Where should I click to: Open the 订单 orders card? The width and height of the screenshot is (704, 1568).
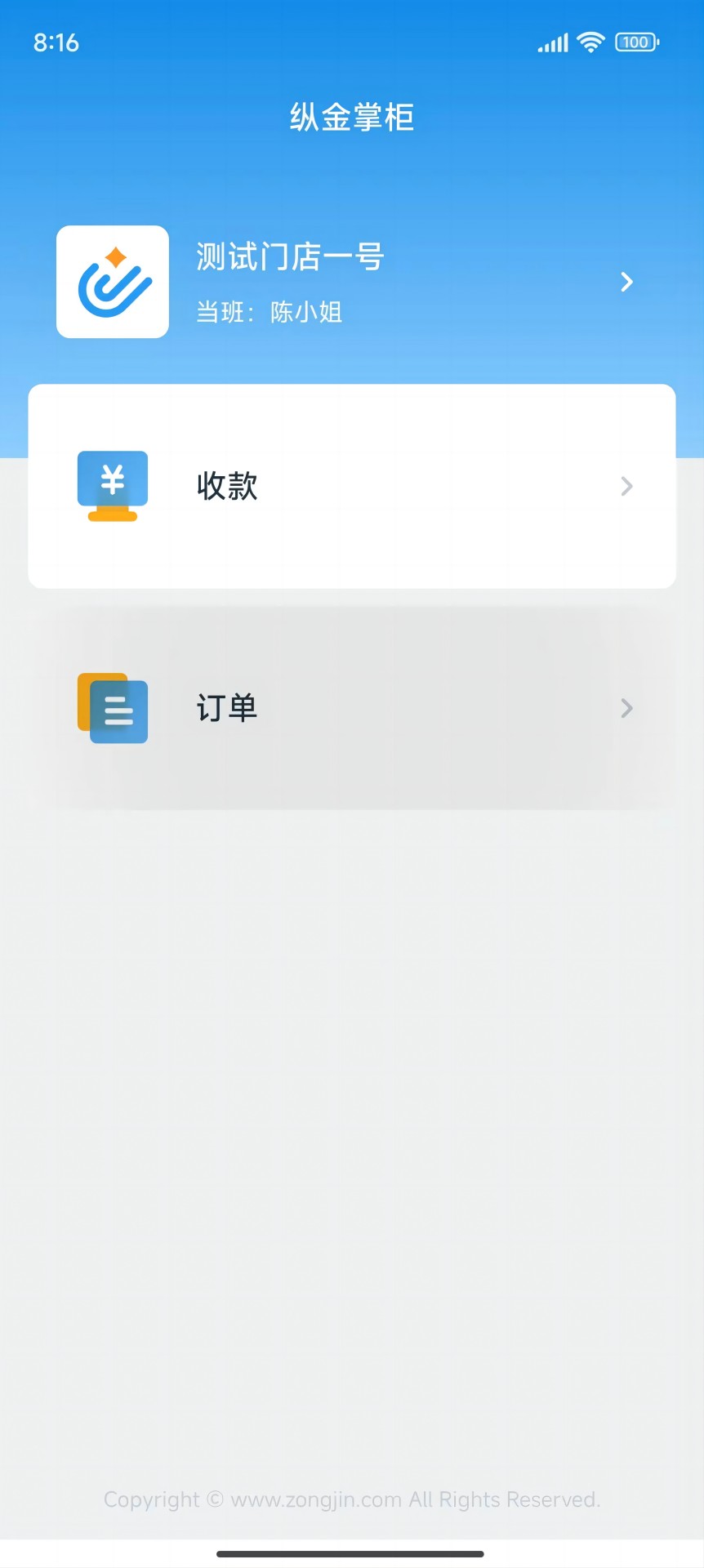(x=351, y=708)
